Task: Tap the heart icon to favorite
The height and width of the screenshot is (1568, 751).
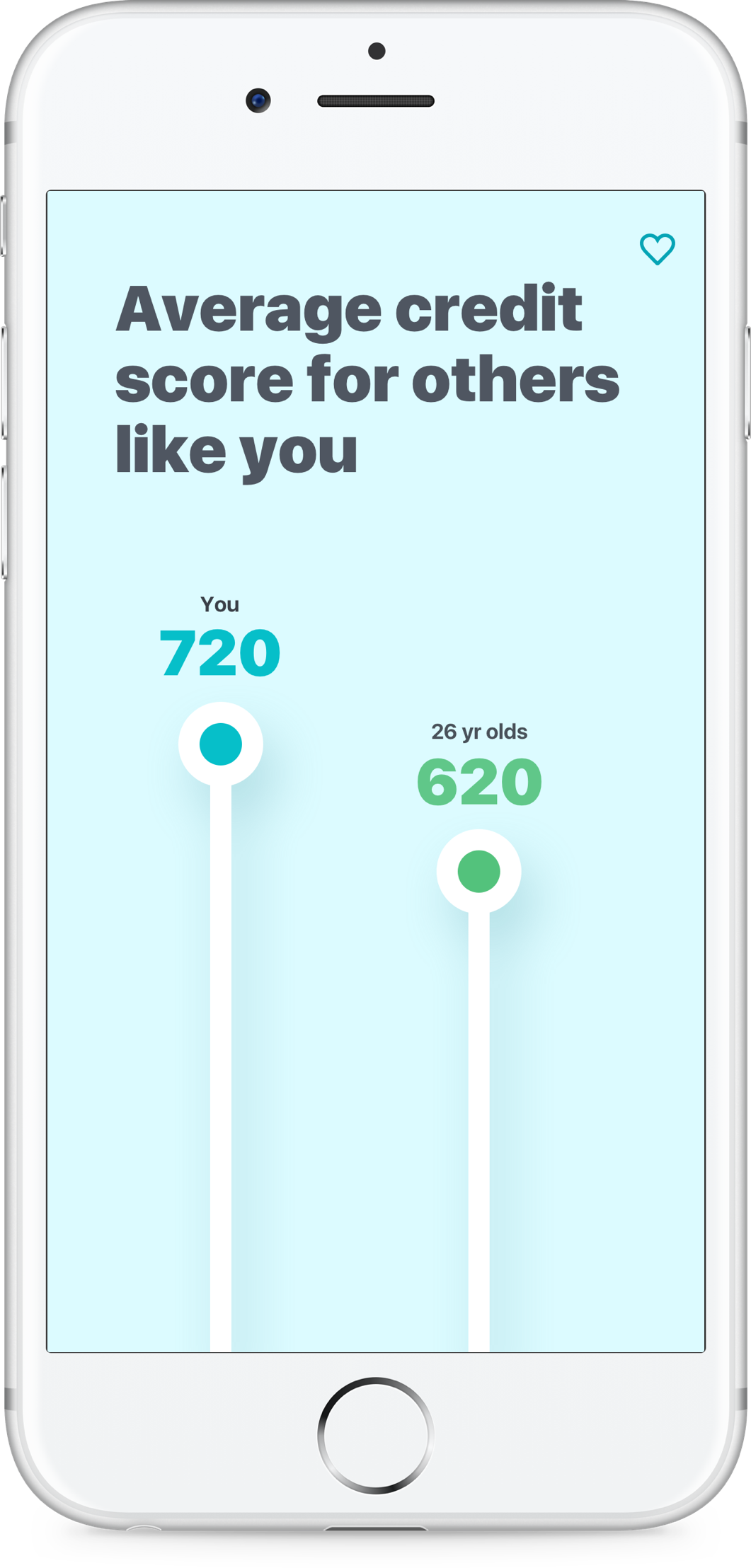Action: tap(657, 249)
